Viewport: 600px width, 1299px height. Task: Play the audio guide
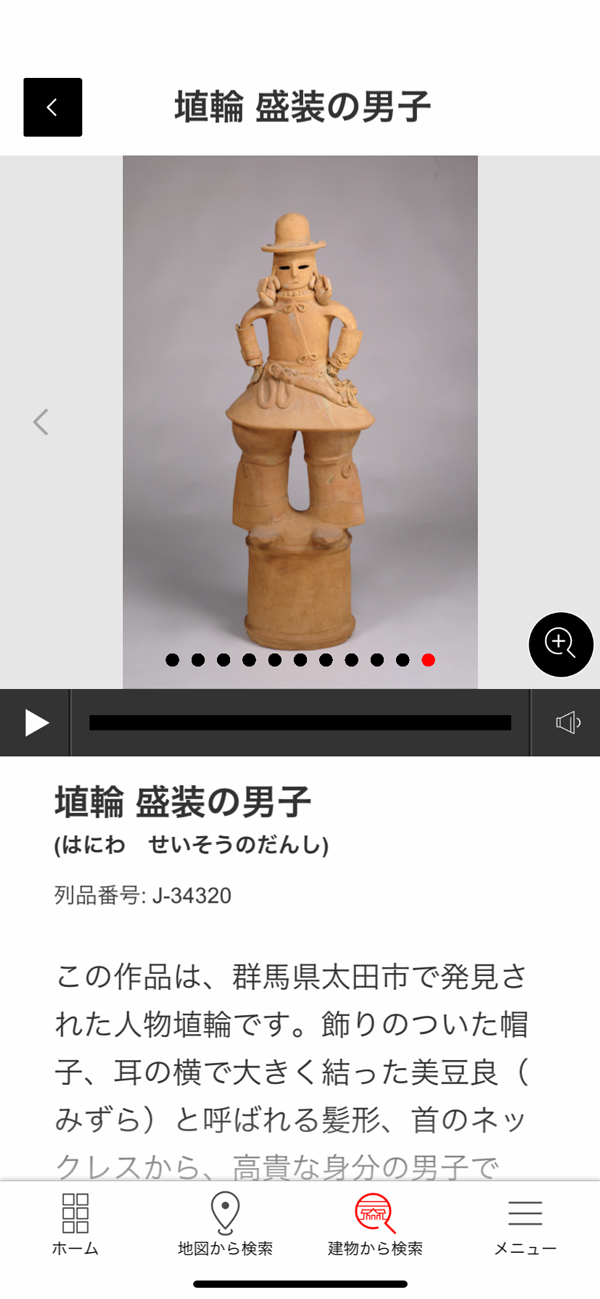click(36, 723)
